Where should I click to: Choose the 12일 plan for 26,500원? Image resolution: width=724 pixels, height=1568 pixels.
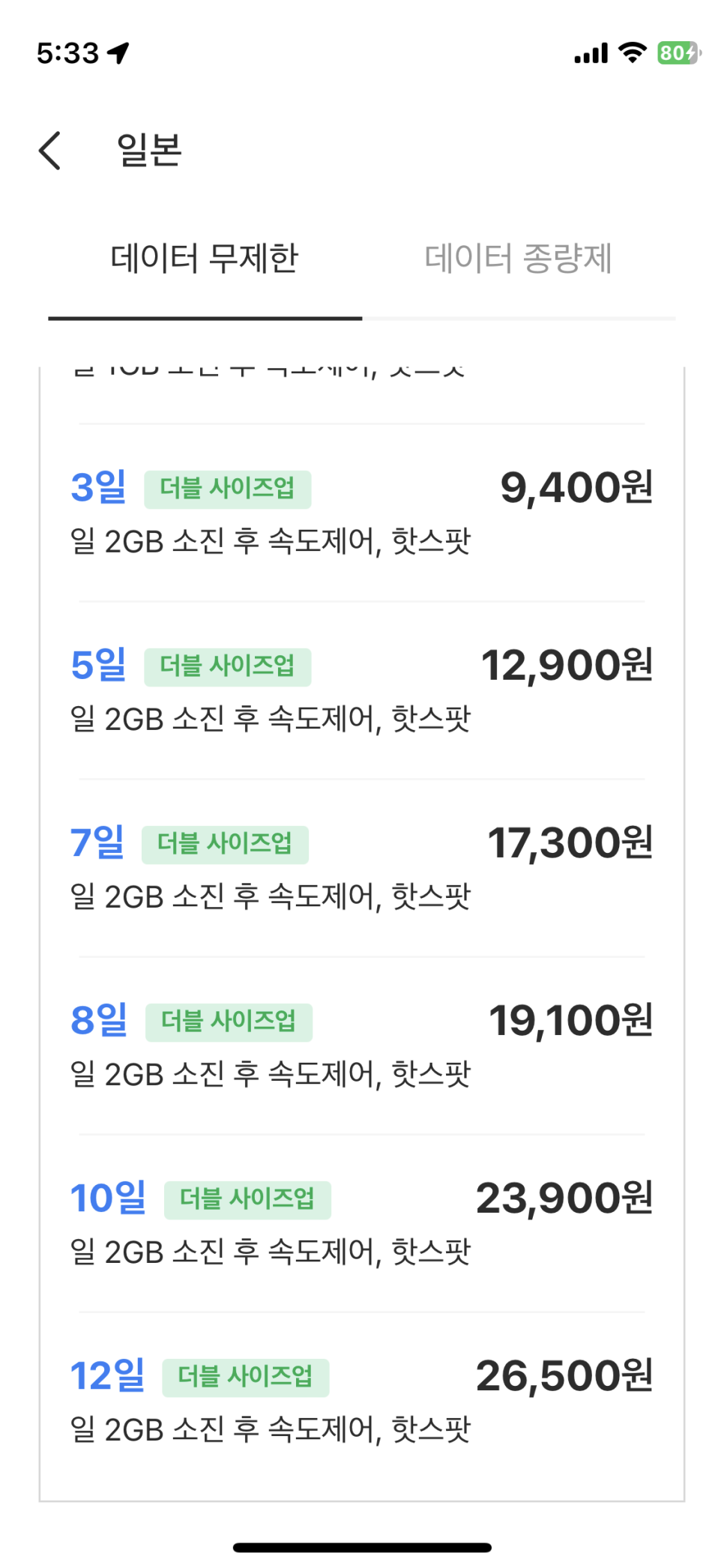pyautogui.click(x=362, y=1402)
